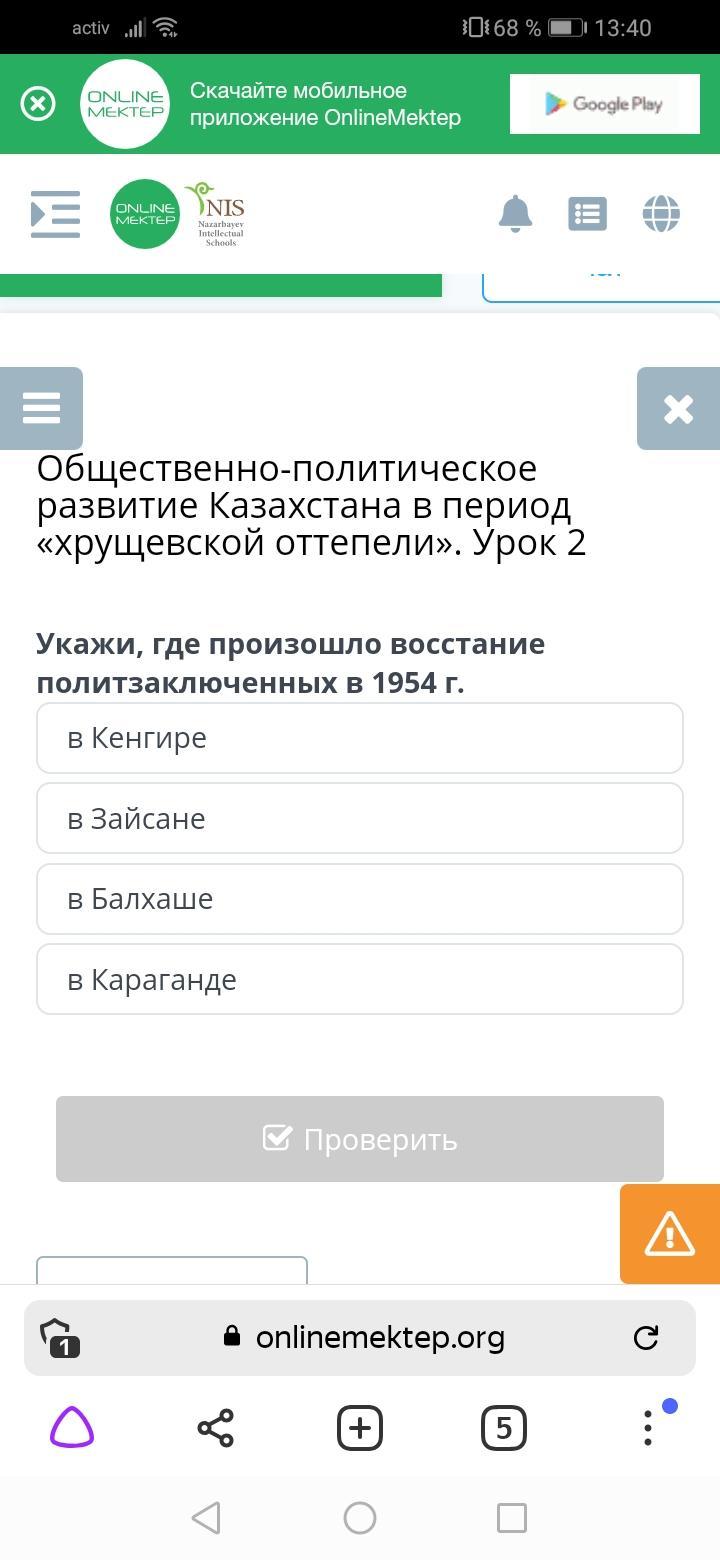Open the Google Play download button
This screenshot has width=720, height=1560.
(603, 104)
